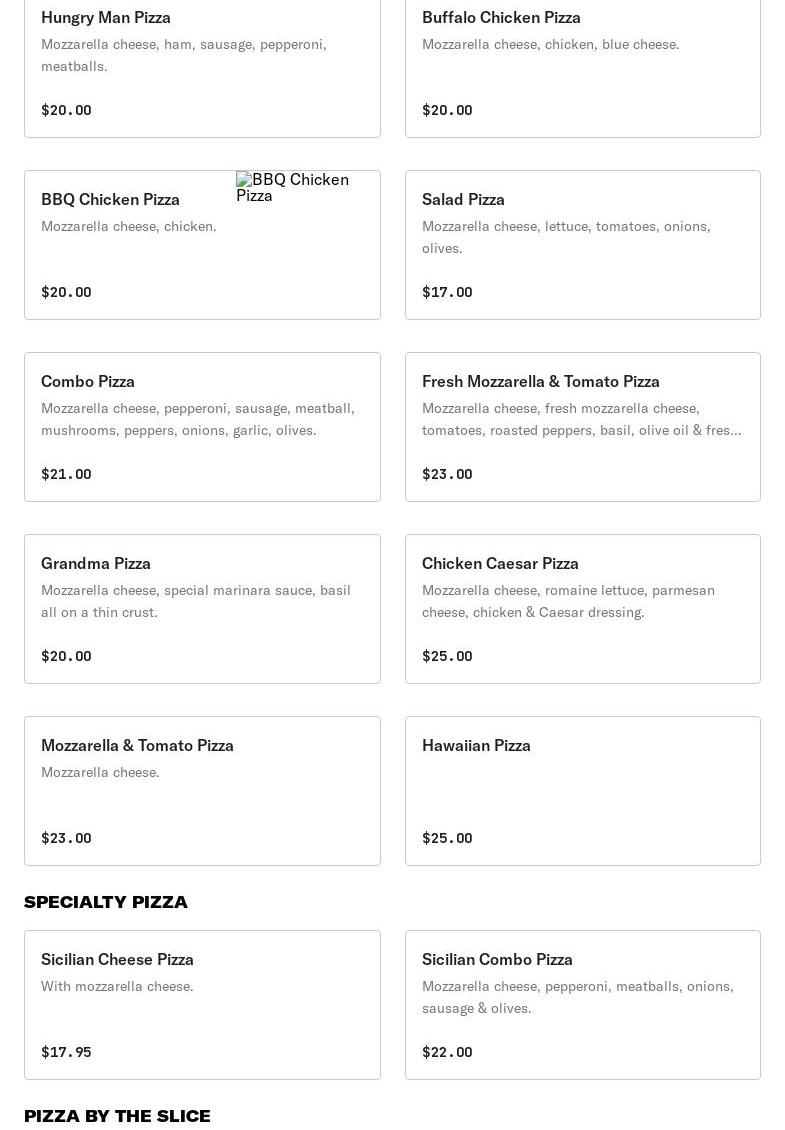
Task: View Fresh Mozzarella & Tomato Pizza details
Action: tap(582, 427)
